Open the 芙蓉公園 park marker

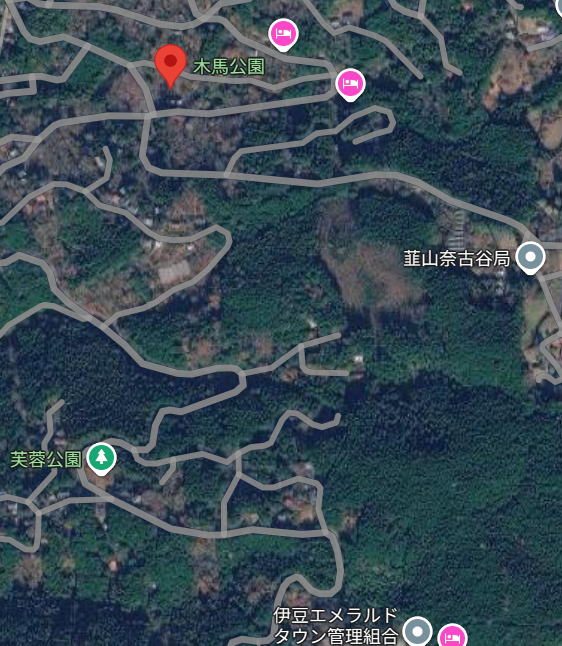102,458
